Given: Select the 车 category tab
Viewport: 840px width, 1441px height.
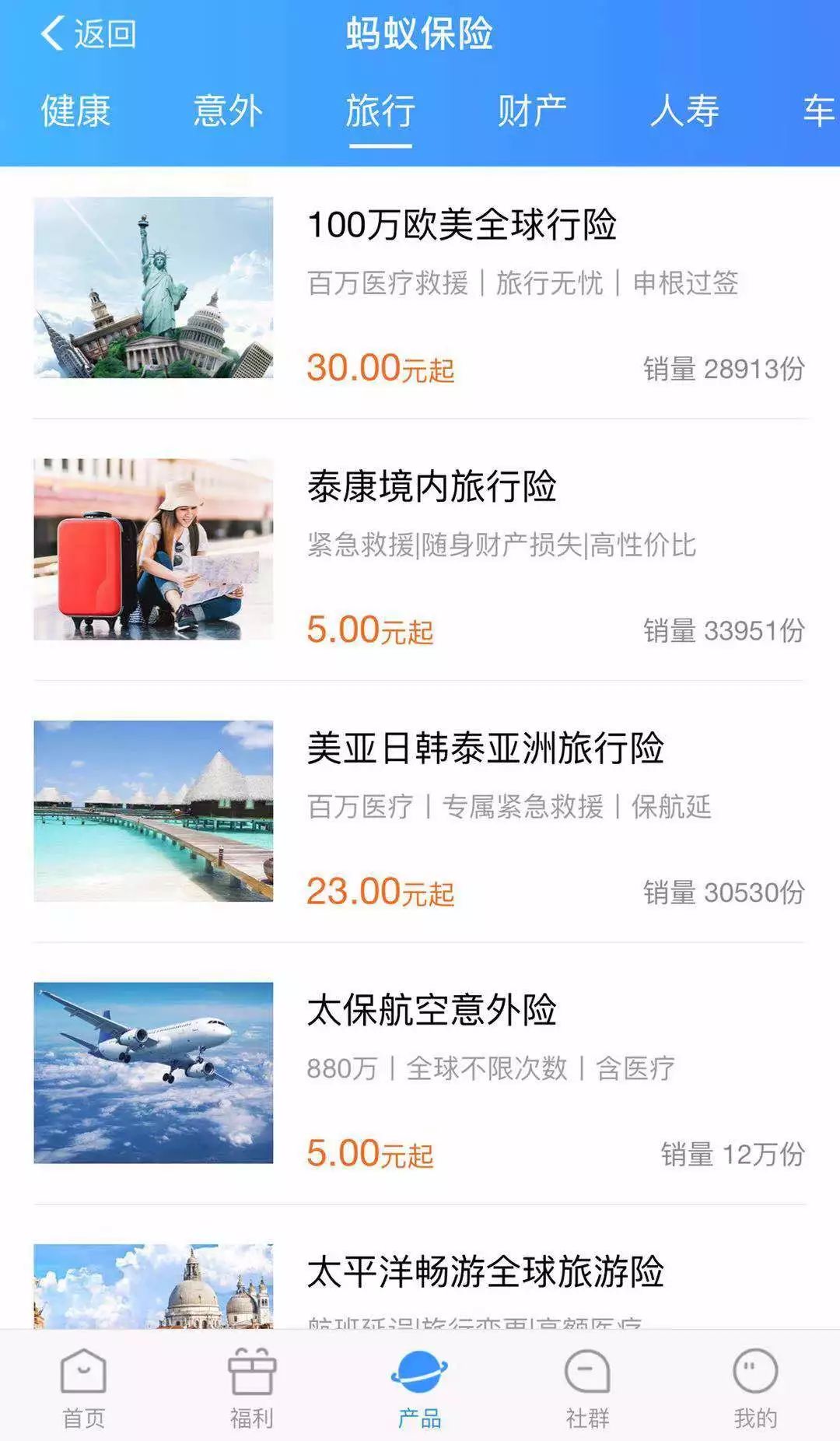Looking at the screenshot, I should coord(820,110).
